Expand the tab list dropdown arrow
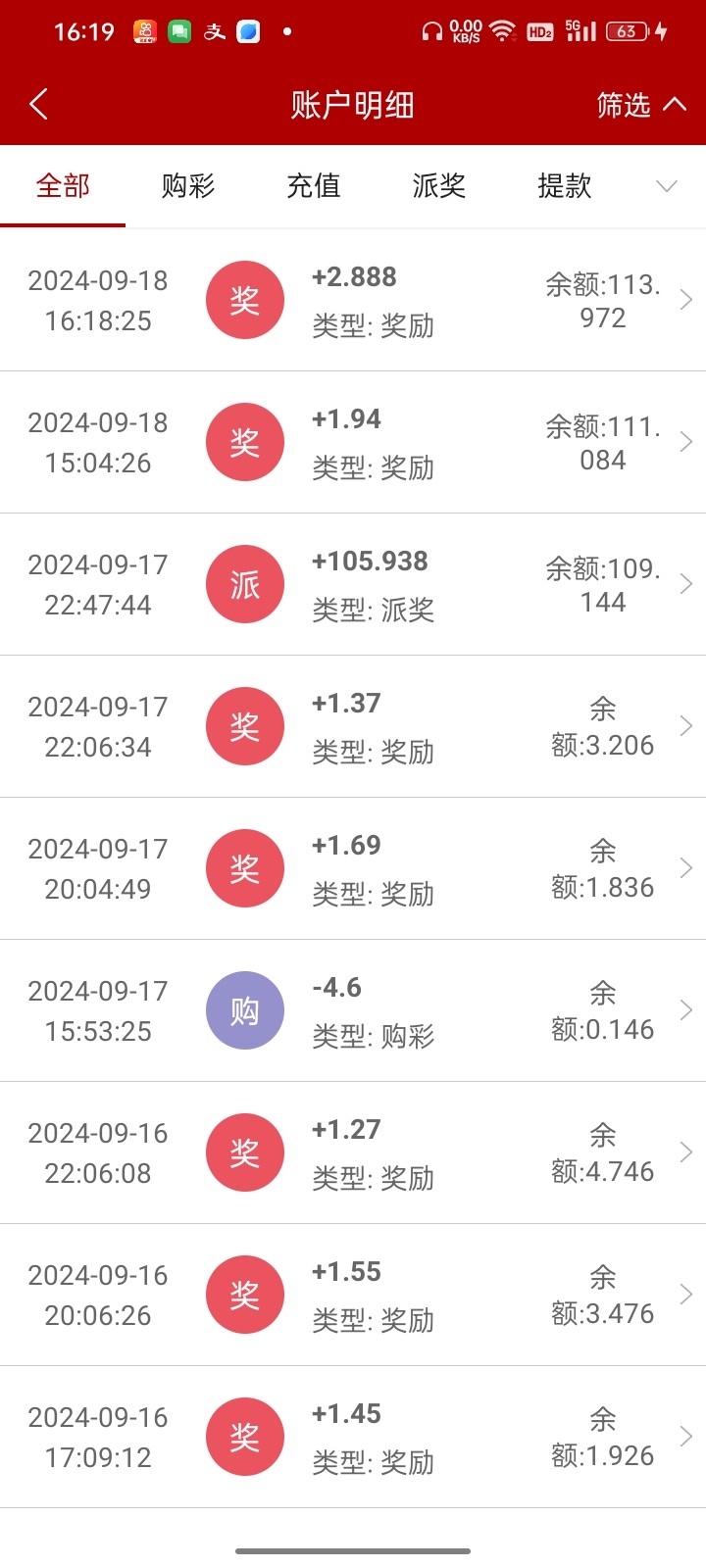The height and width of the screenshot is (1568, 706). (667, 186)
